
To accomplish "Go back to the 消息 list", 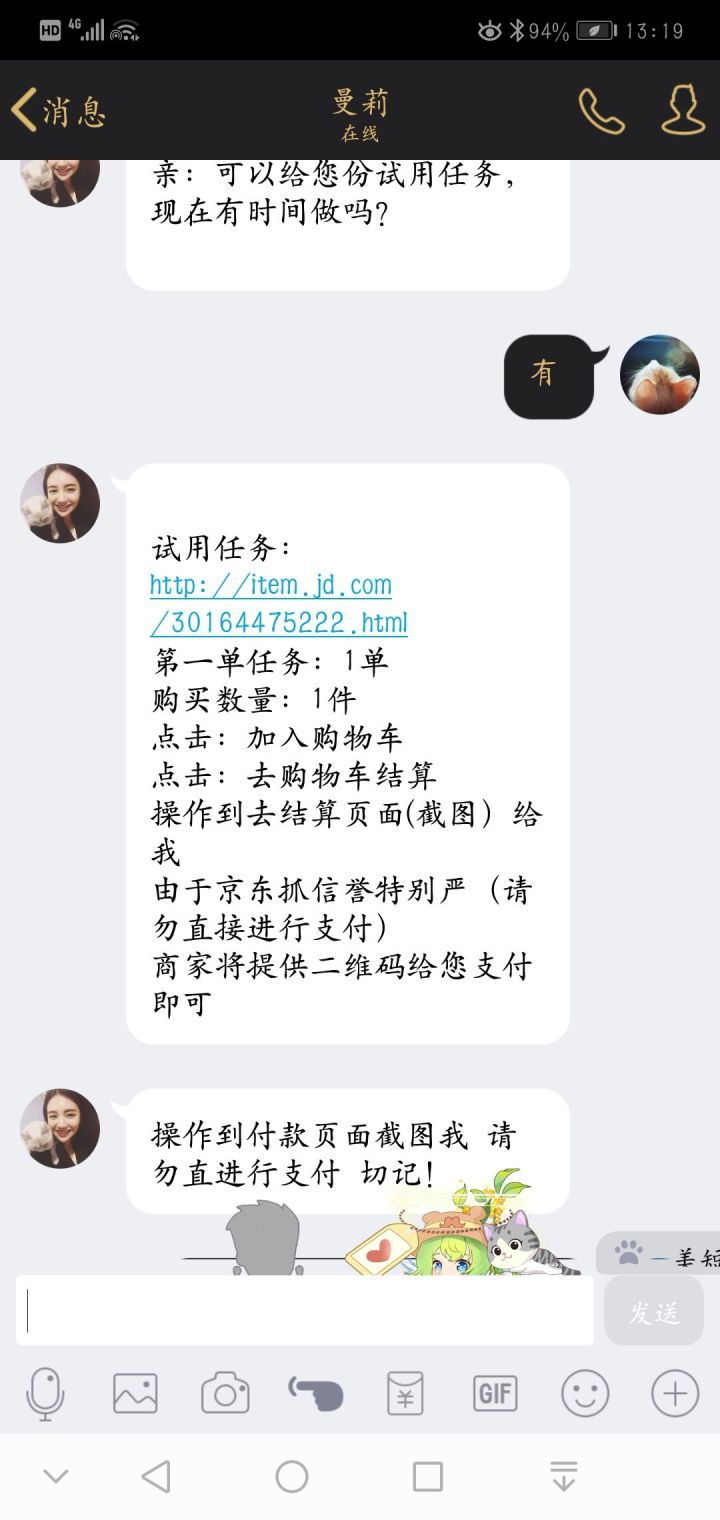I will click(x=58, y=110).
